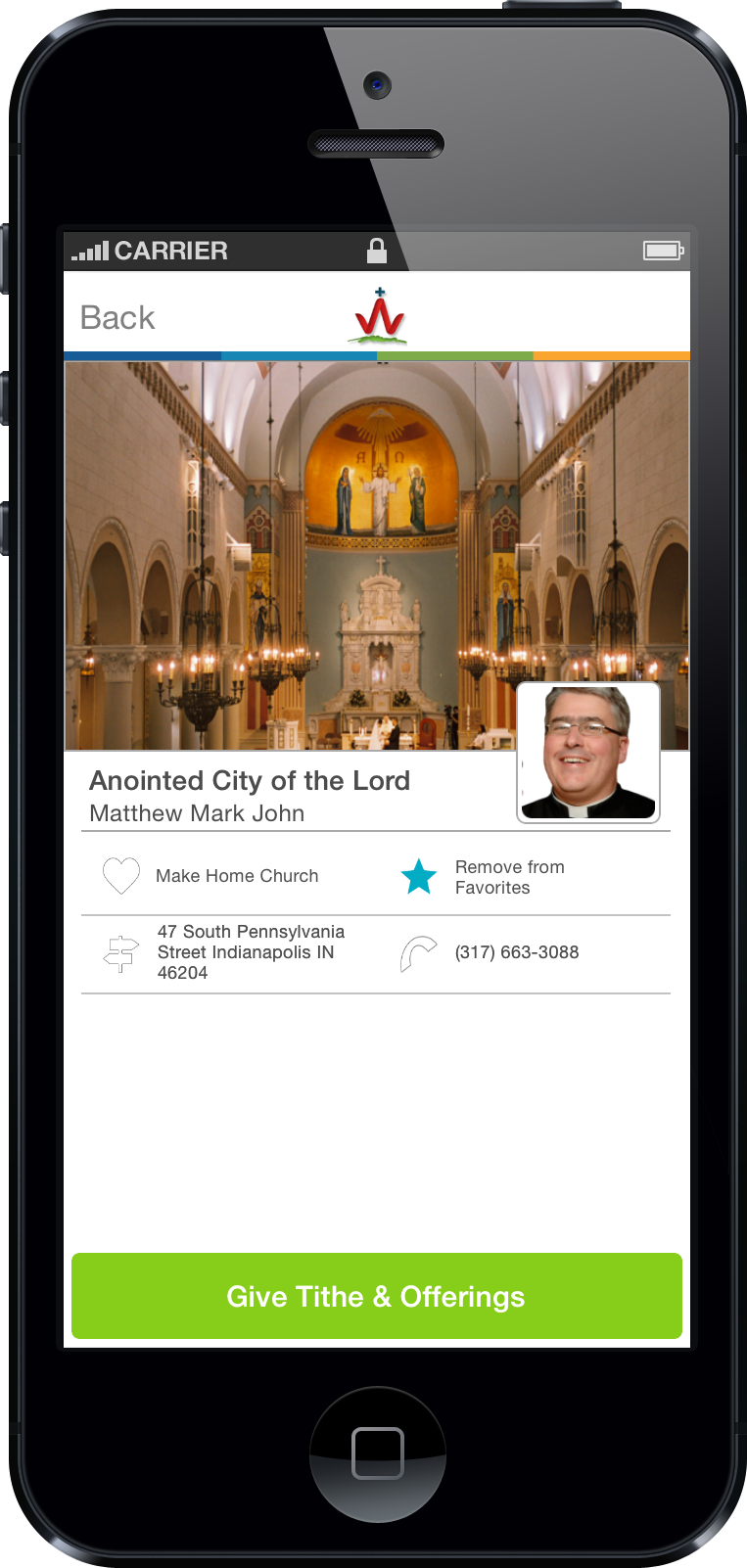Make this your home church

coord(211,876)
